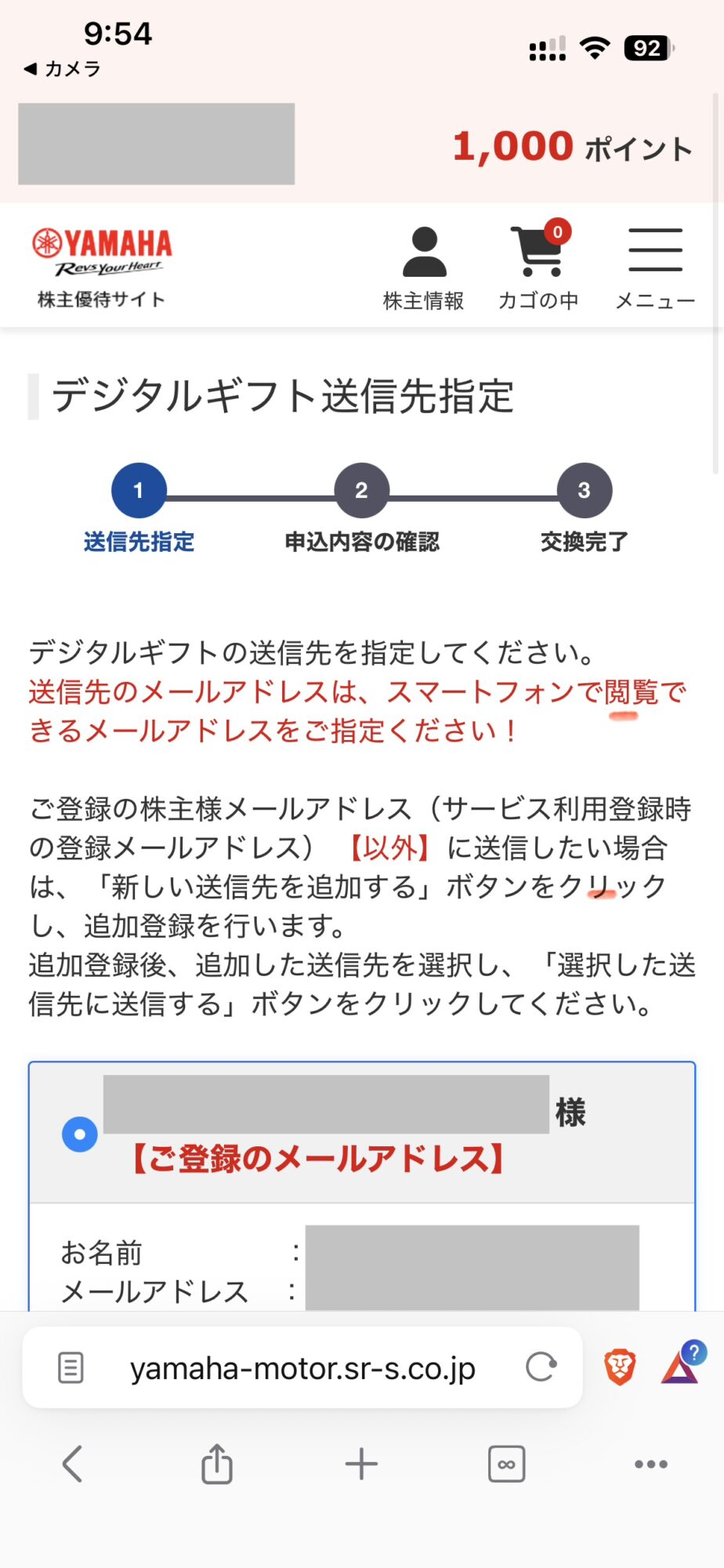Go back to the previous page
Image resolution: width=724 pixels, height=1568 pixels.
(x=72, y=1464)
